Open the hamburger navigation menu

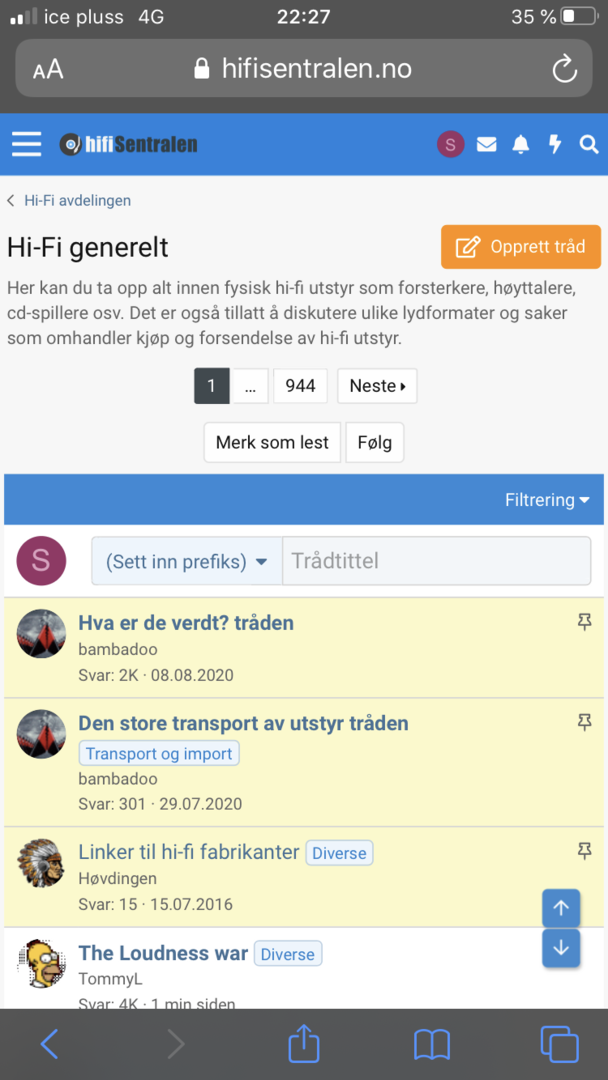(26, 145)
